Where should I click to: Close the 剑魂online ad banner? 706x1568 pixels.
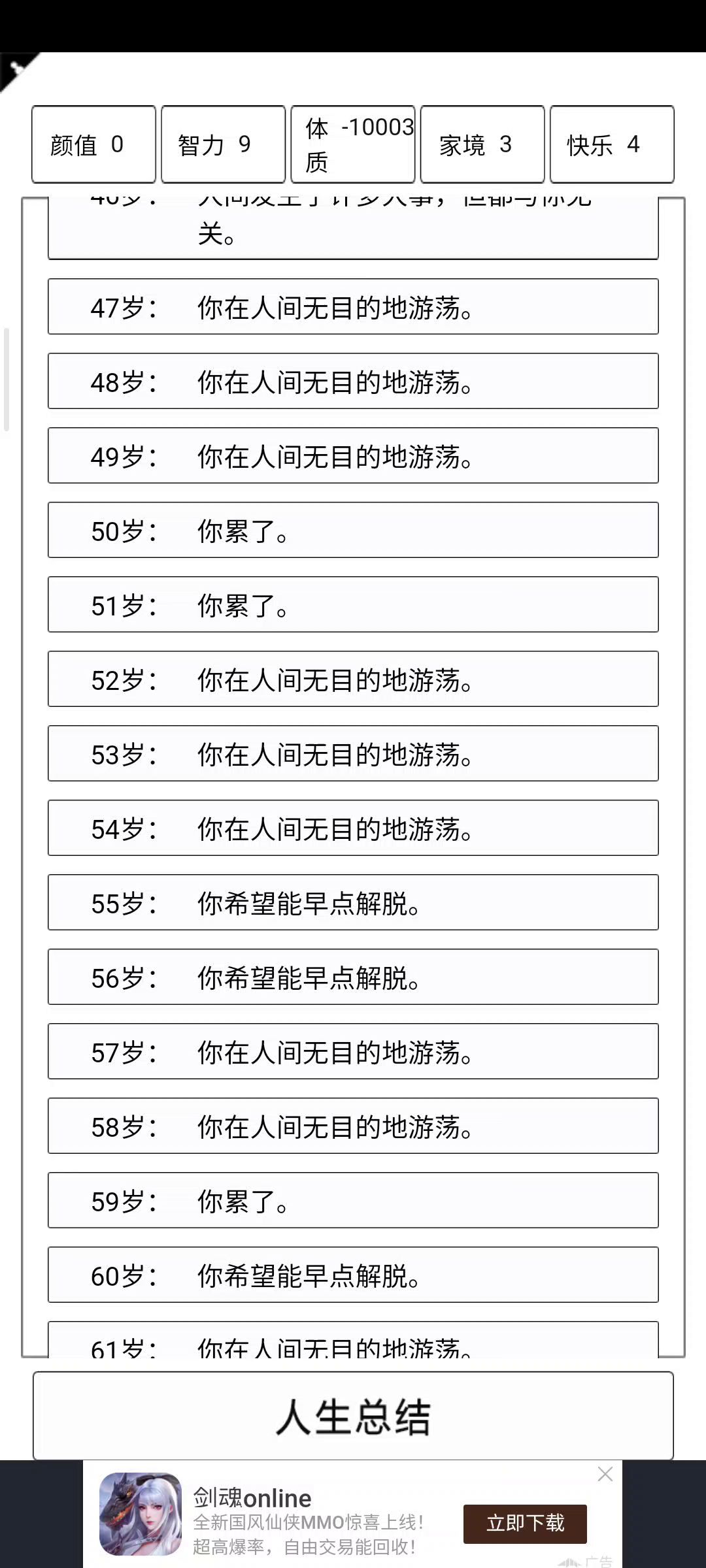coord(605,1475)
